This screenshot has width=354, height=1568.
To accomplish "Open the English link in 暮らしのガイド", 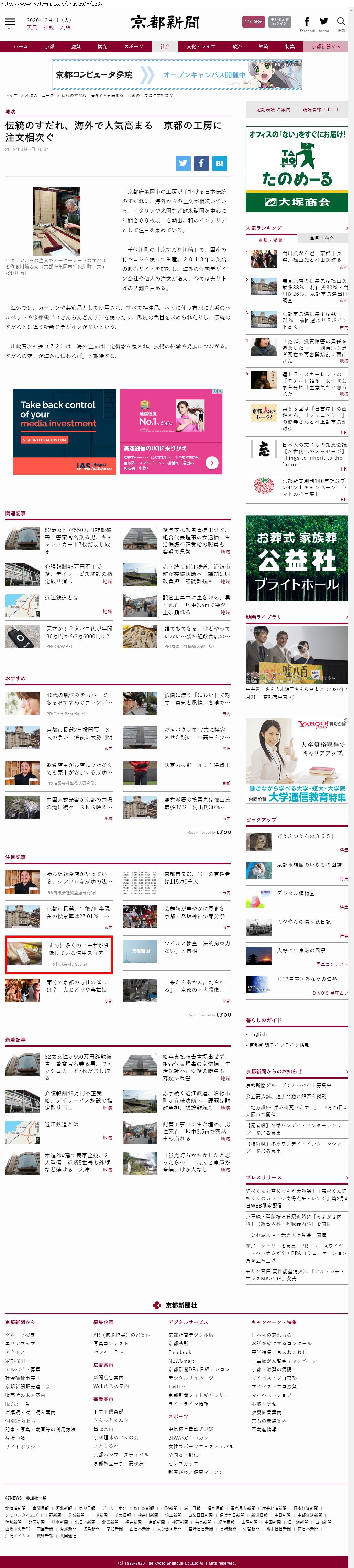I will [x=258, y=1034].
